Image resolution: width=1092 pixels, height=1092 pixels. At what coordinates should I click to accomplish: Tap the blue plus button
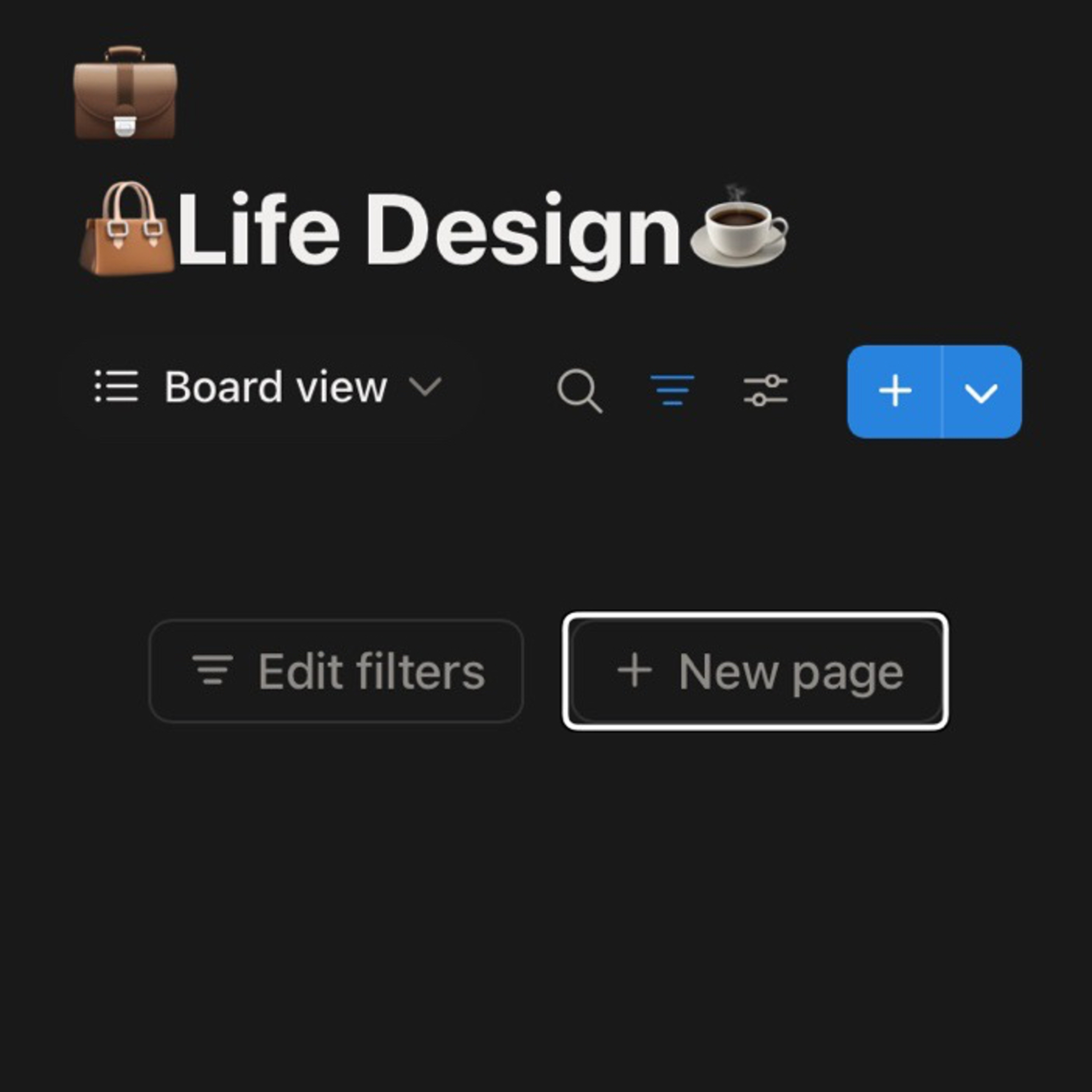(x=895, y=391)
